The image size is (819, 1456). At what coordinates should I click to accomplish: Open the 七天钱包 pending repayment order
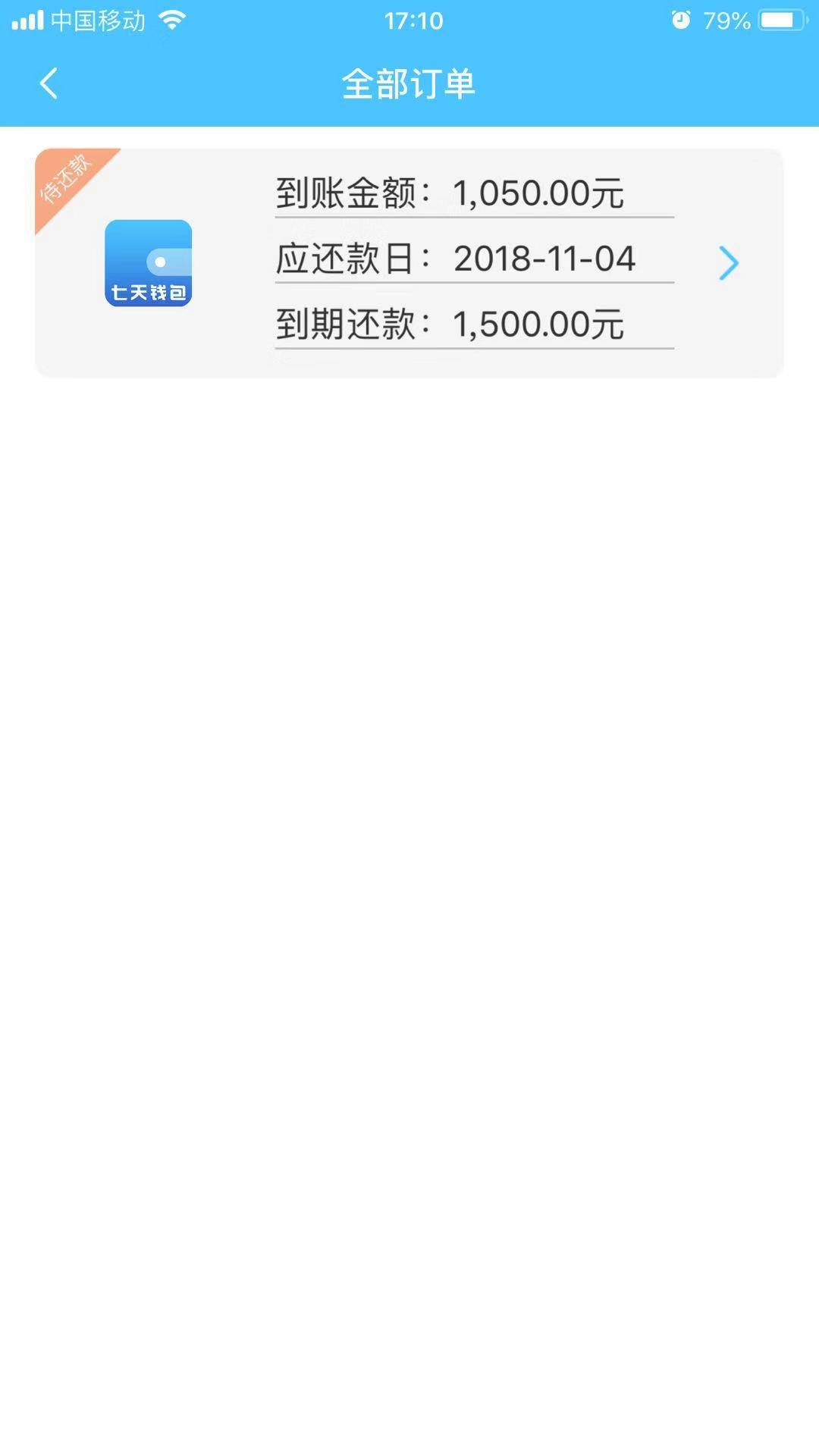409,262
